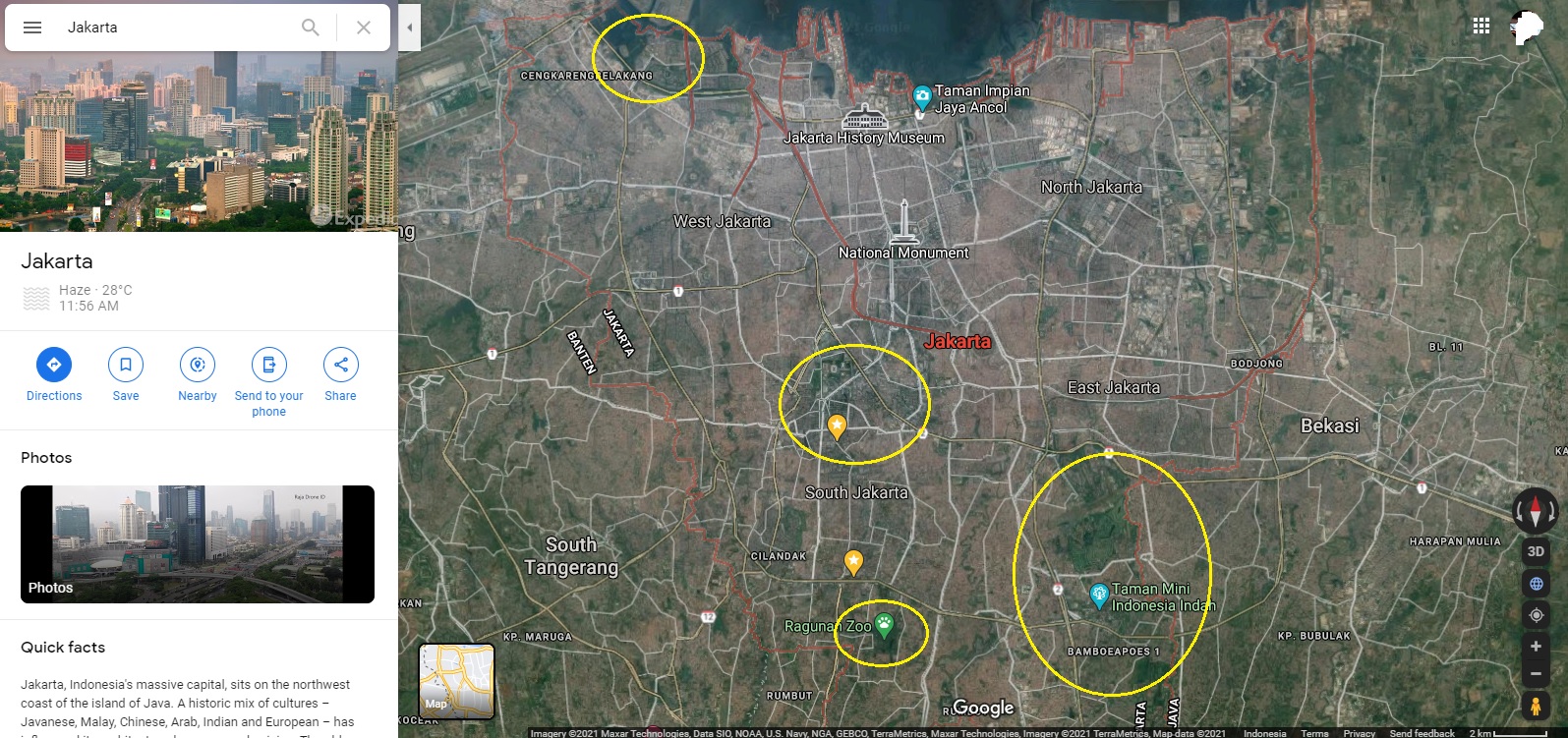Get Directions to Jakarta
The image size is (1568, 738).
54,365
